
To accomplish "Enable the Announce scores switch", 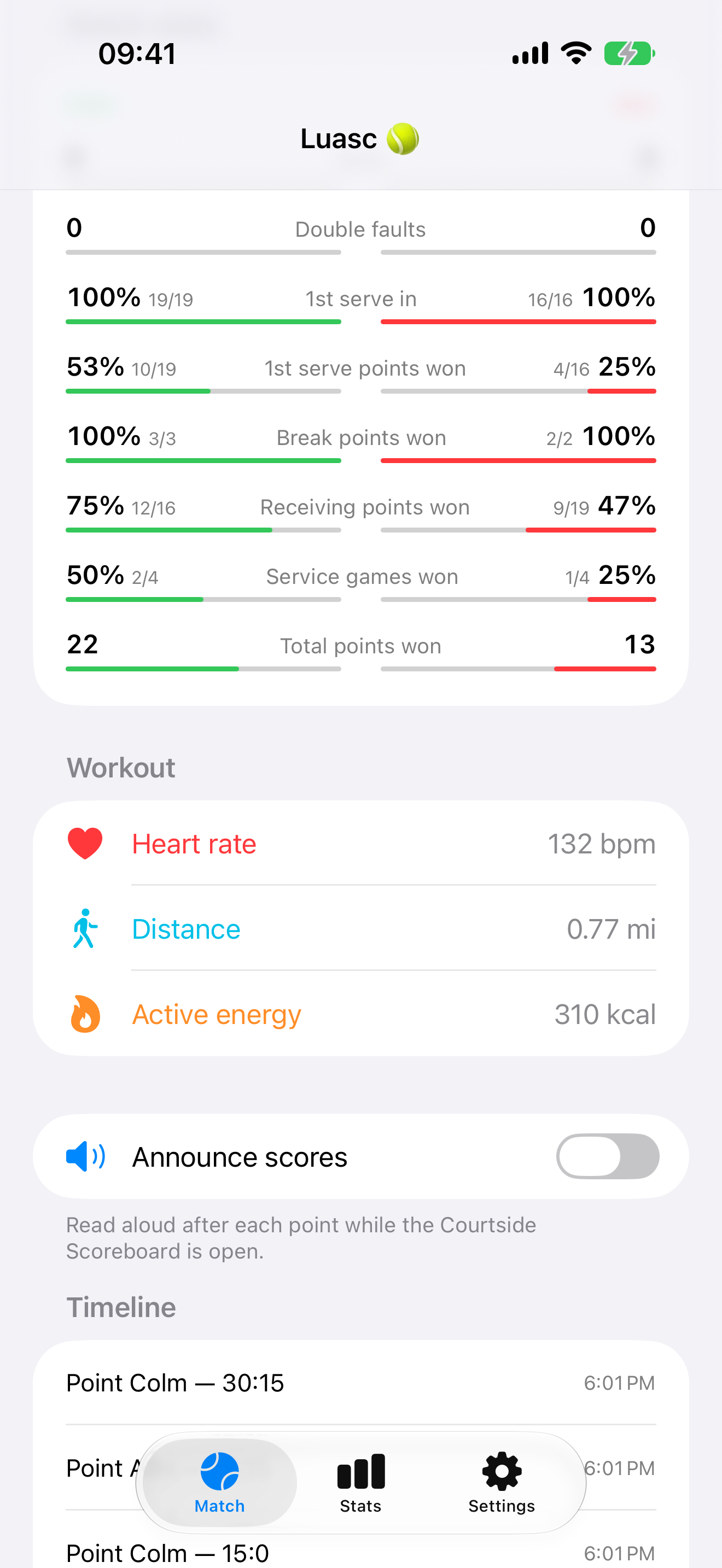I will (607, 1156).
